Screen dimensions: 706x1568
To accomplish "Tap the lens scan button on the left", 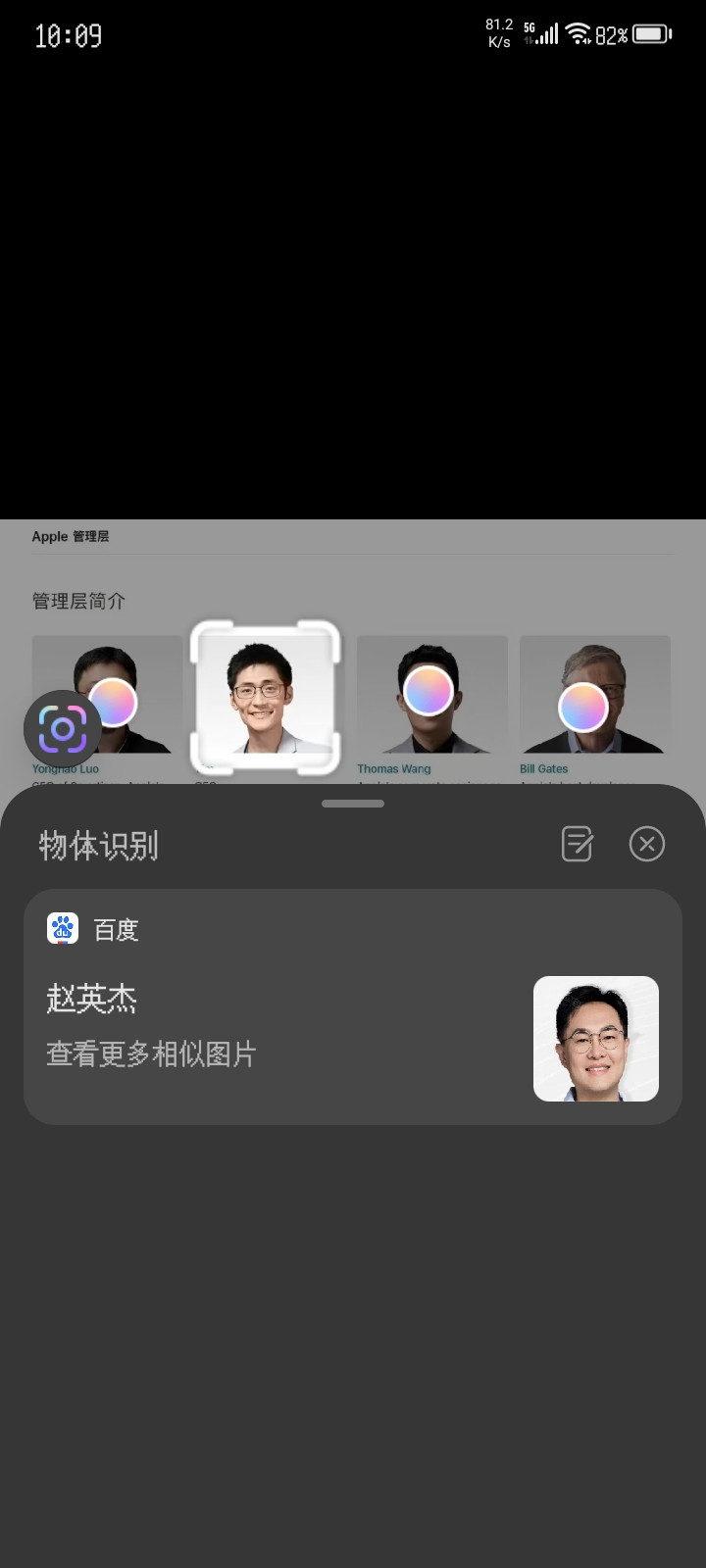I will [63, 729].
